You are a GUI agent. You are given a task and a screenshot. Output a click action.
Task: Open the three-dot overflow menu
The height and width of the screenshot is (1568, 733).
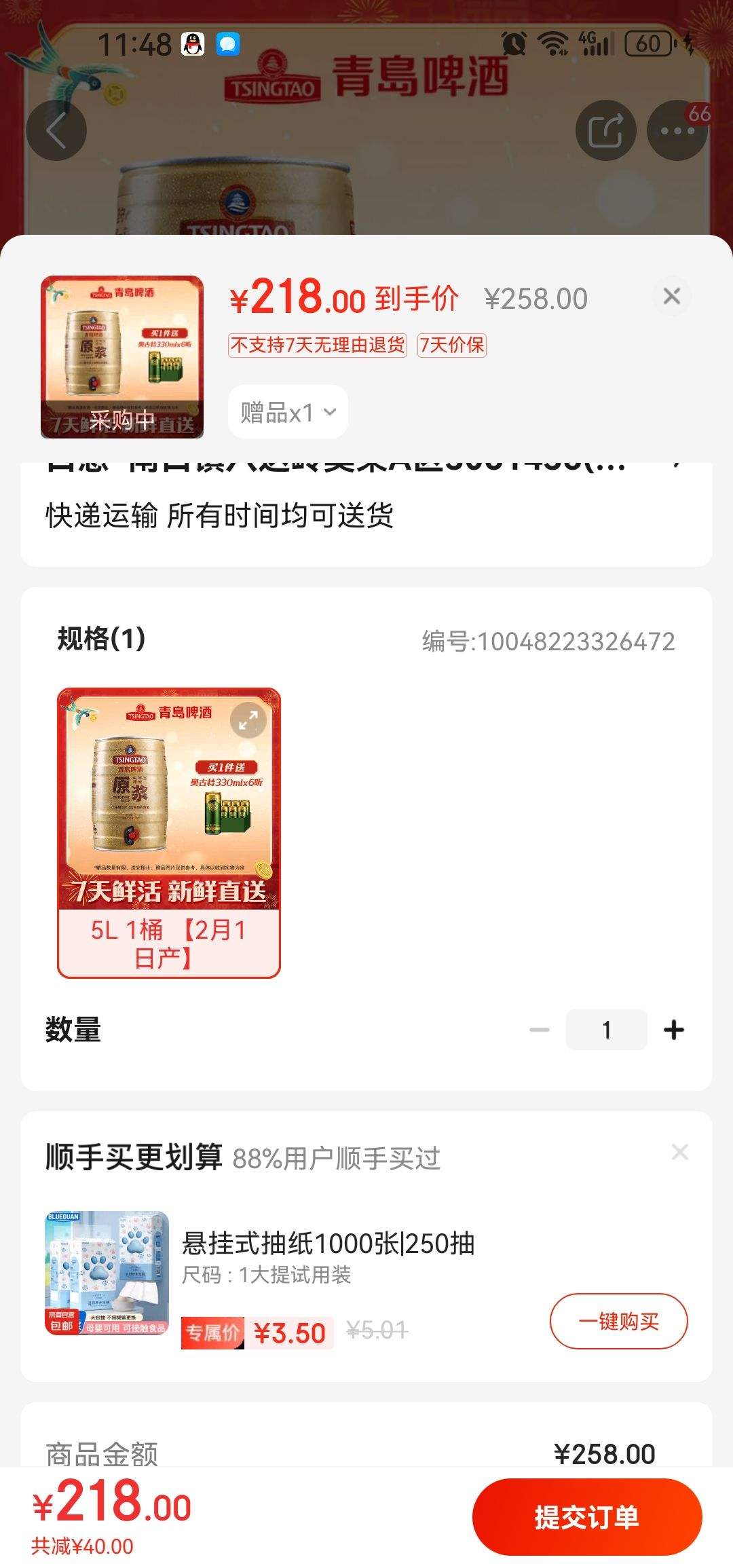coord(677,130)
